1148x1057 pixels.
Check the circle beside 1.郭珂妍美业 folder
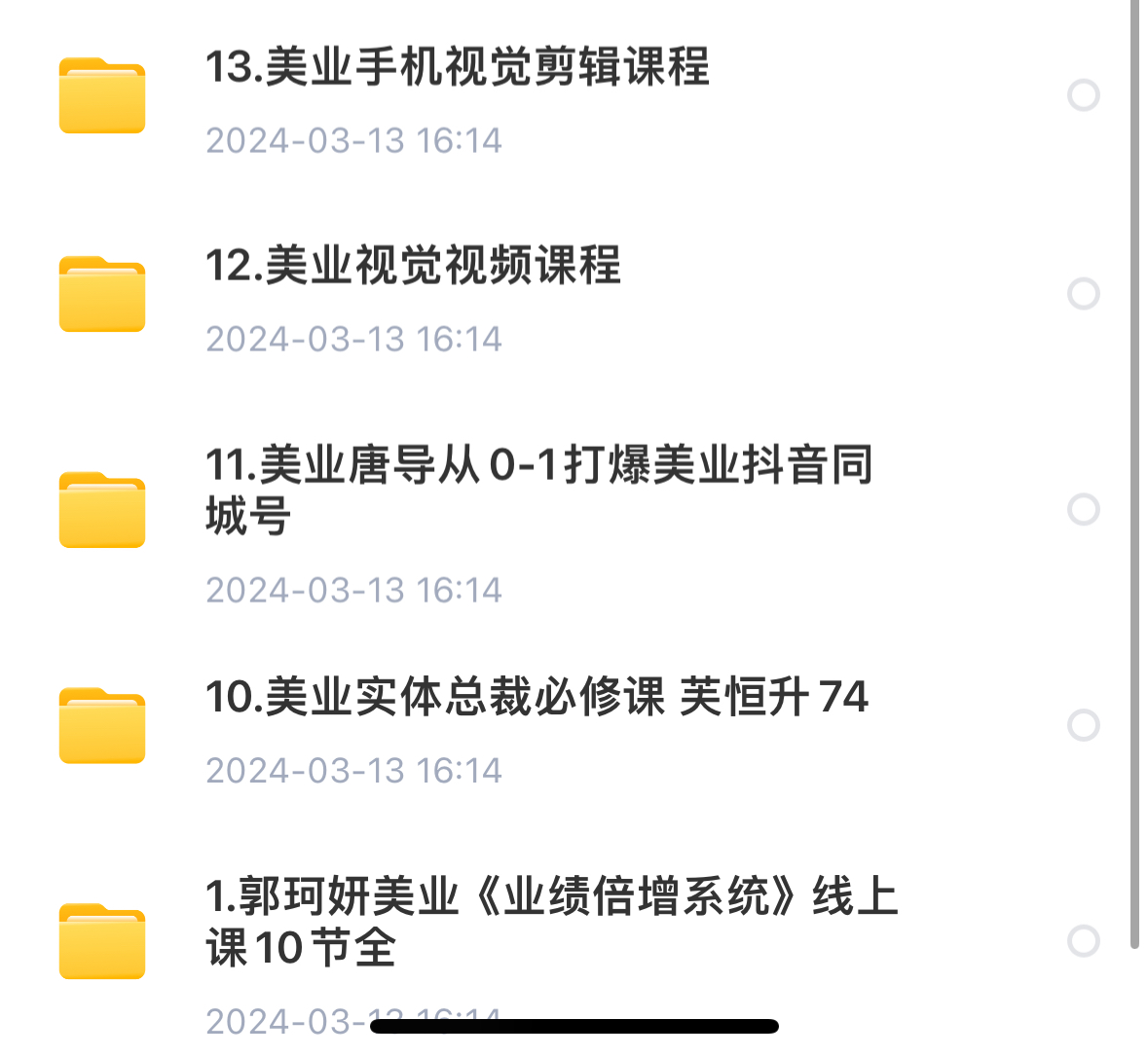[x=1084, y=941]
